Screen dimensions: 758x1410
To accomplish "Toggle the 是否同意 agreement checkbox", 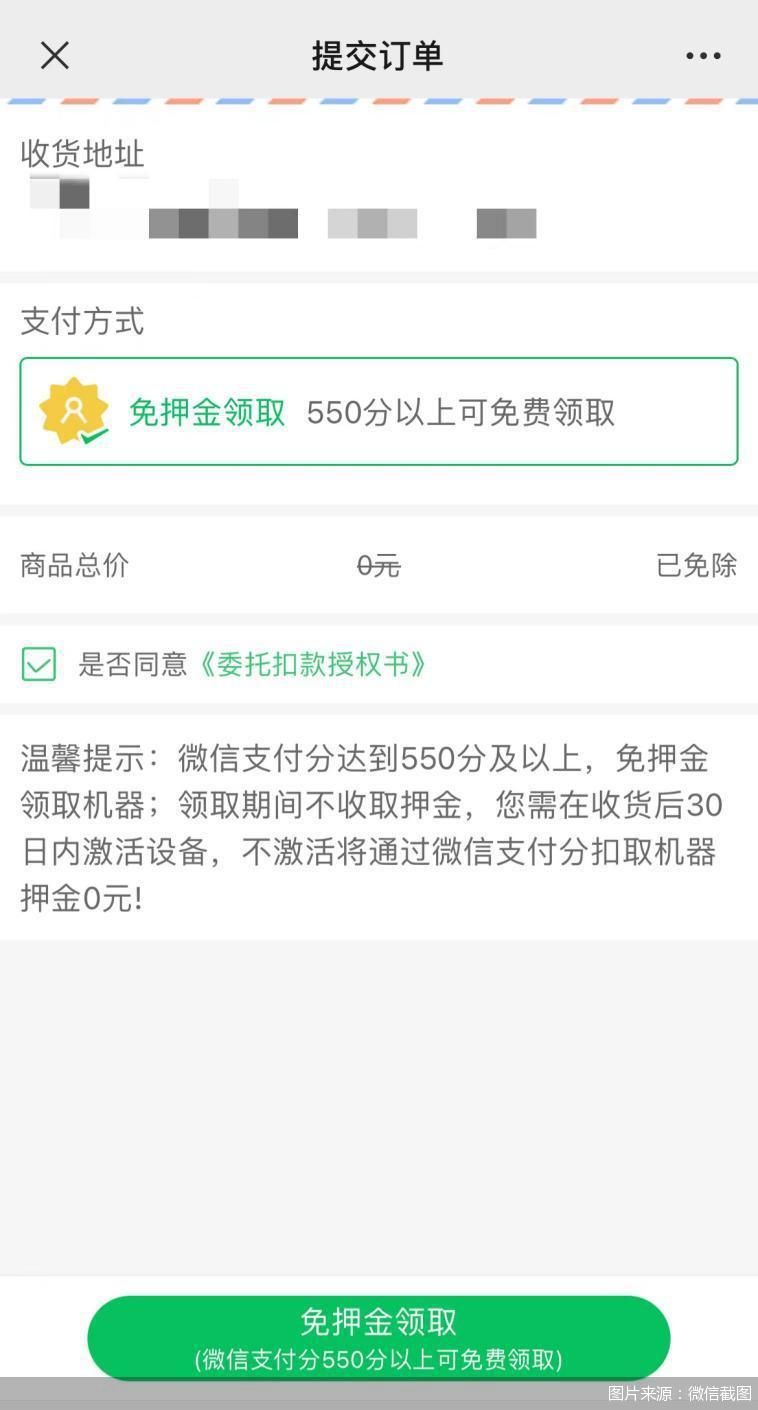I will (x=38, y=664).
